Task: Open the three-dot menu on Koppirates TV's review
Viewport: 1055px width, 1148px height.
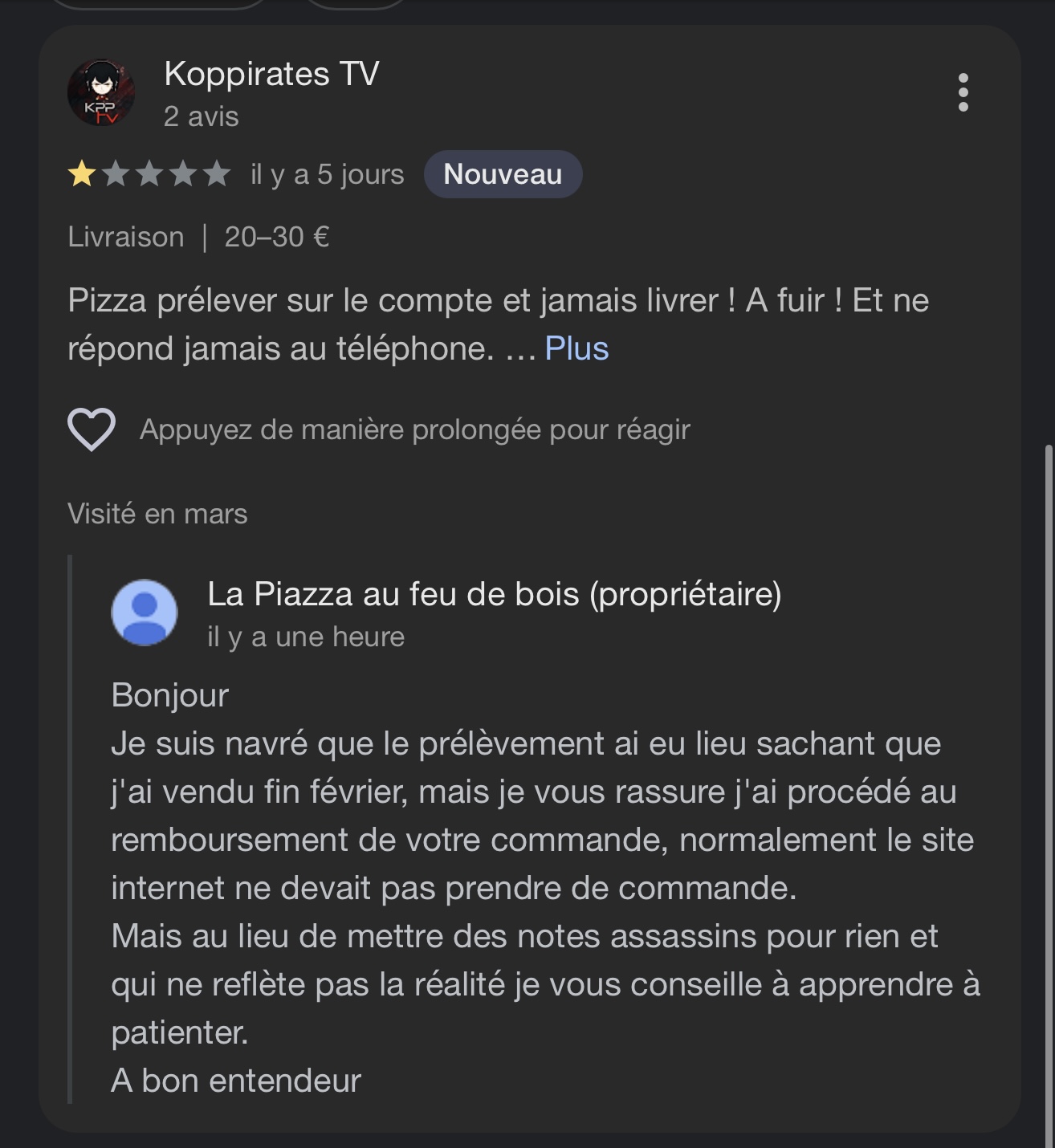Action: tap(963, 93)
